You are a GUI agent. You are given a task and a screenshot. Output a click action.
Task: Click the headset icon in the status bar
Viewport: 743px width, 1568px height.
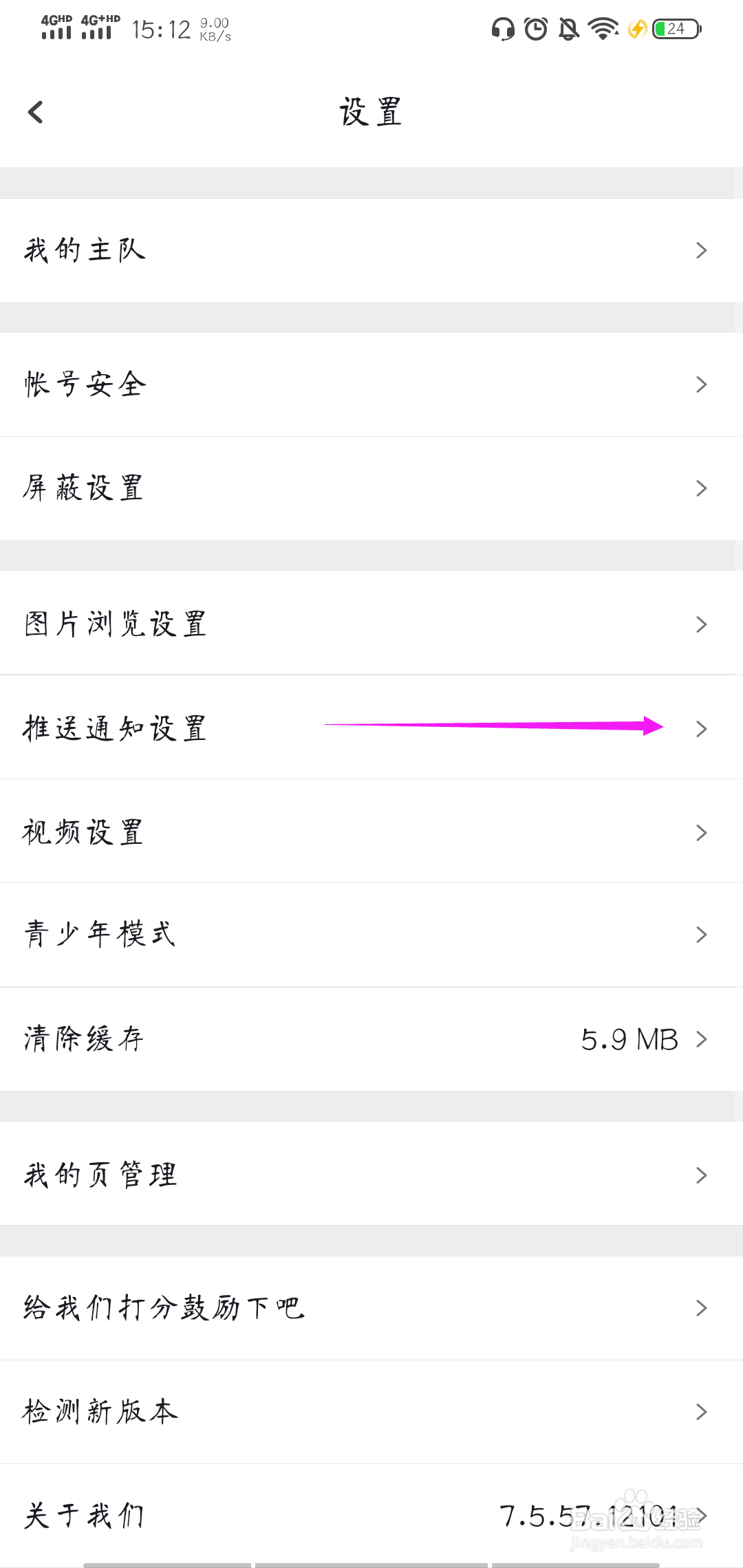click(502, 30)
